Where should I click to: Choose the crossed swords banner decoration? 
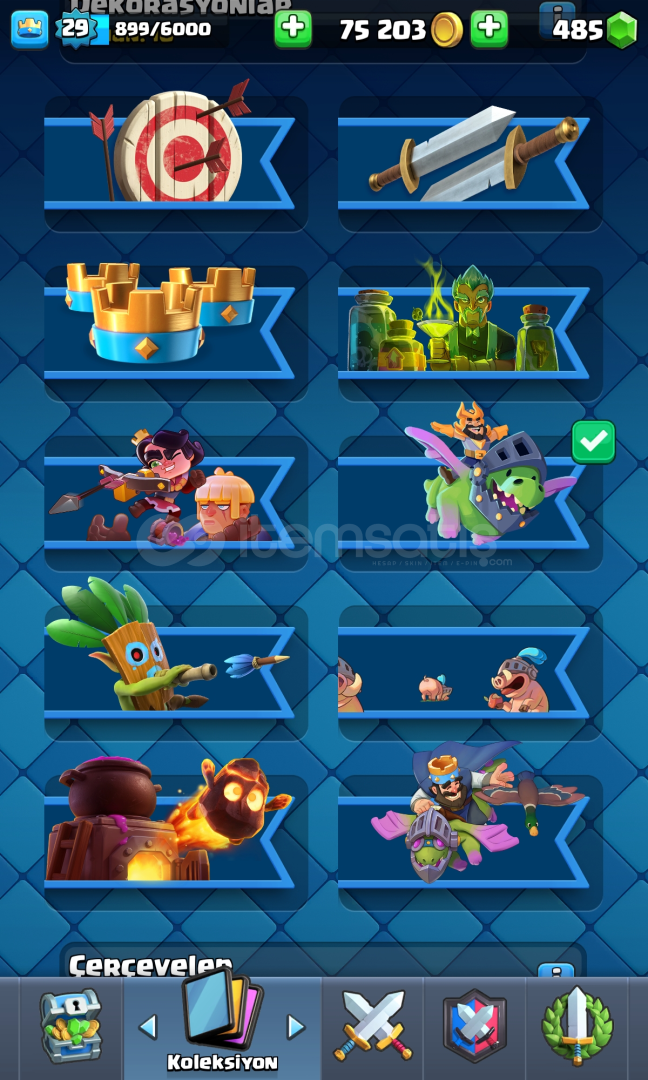coord(470,163)
